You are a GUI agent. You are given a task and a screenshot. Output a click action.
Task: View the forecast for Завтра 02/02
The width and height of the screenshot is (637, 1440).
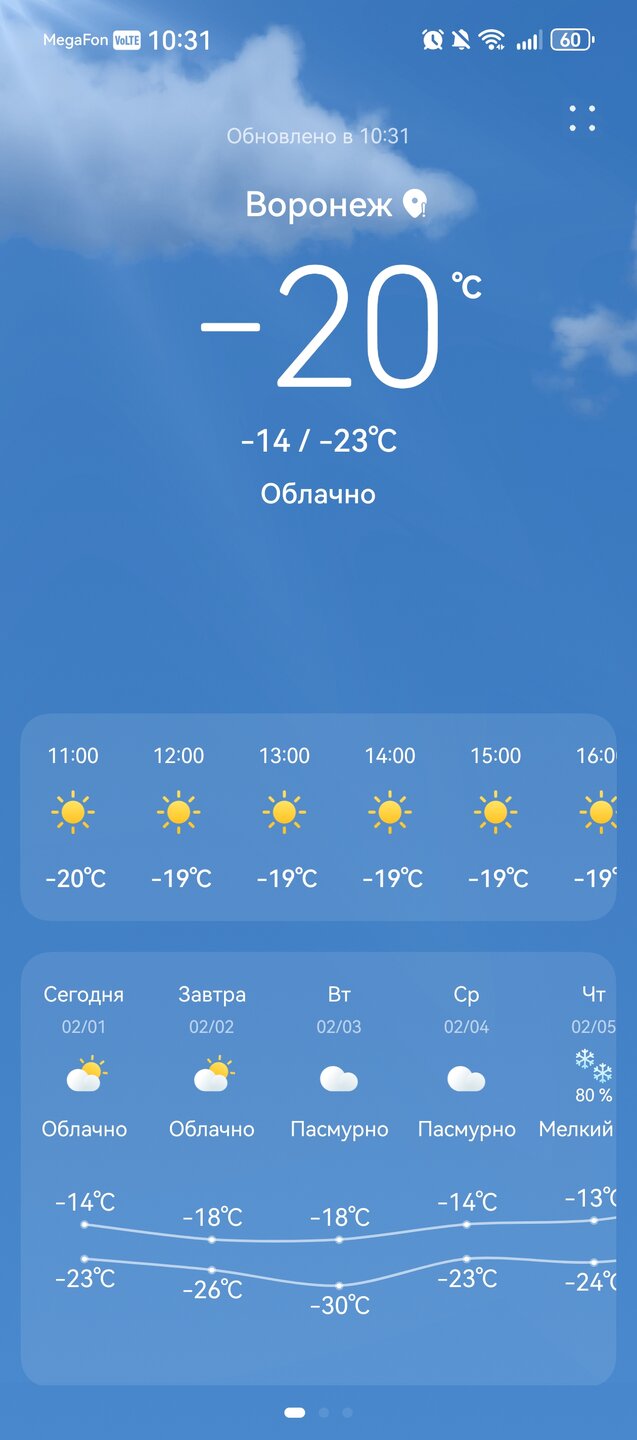tap(211, 1062)
